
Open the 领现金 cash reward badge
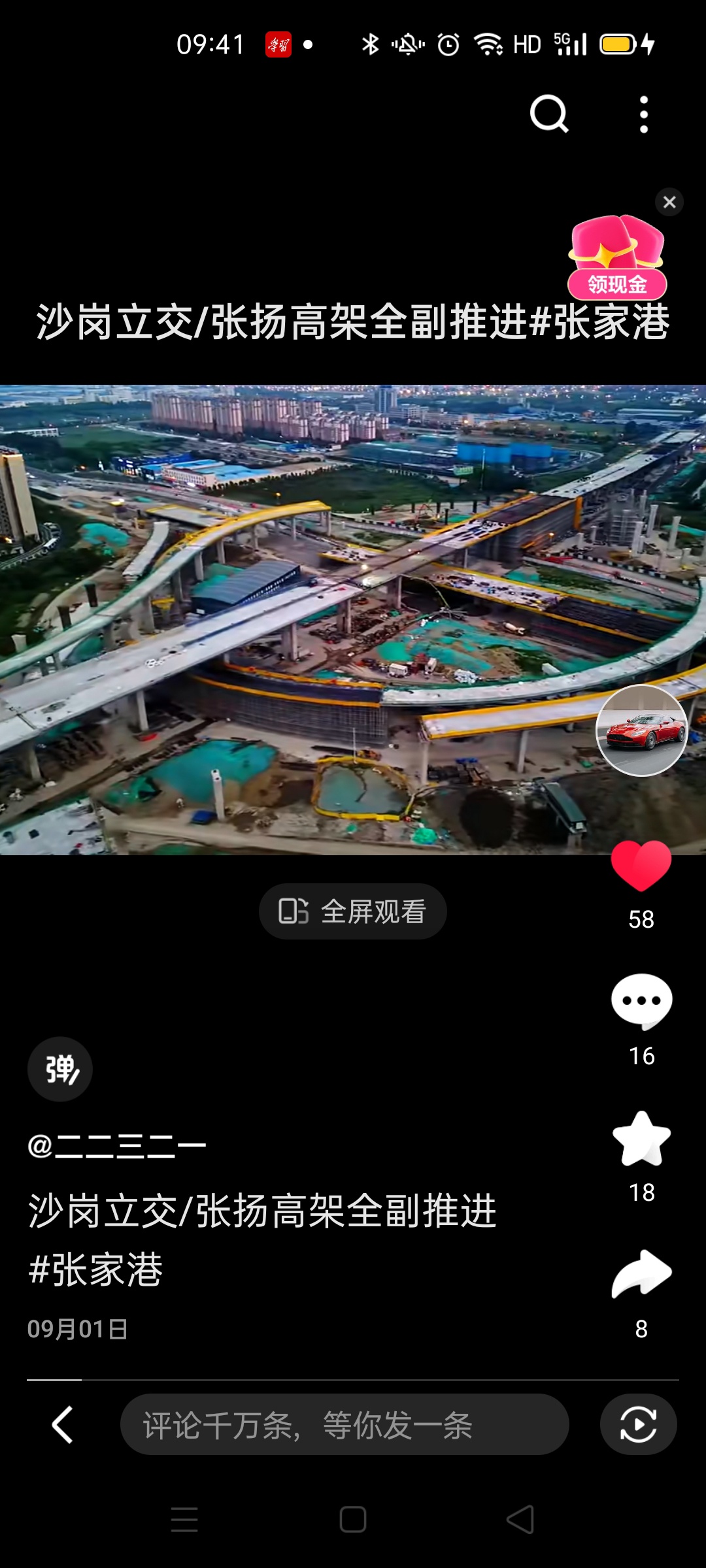tap(617, 258)
